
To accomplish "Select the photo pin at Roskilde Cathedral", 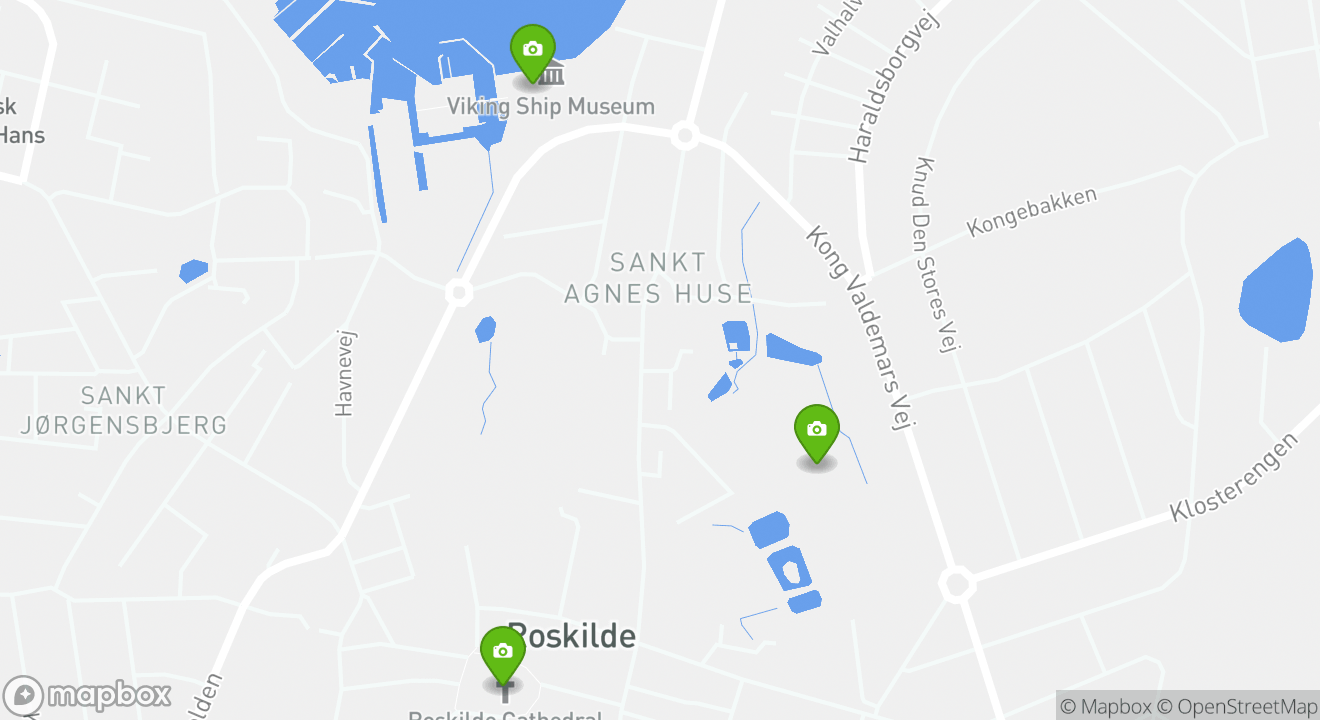I will click(x=502, y=653).
